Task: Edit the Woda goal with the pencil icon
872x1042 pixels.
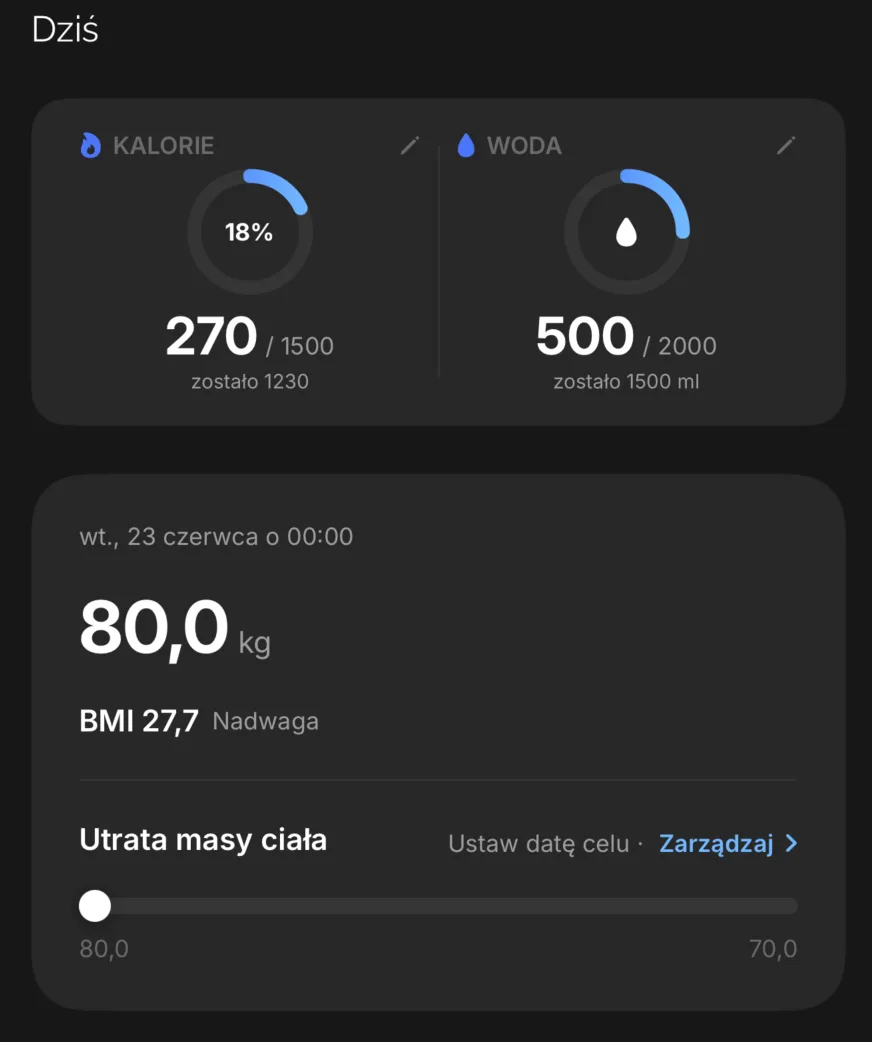Action: click(x=786, y=146)
